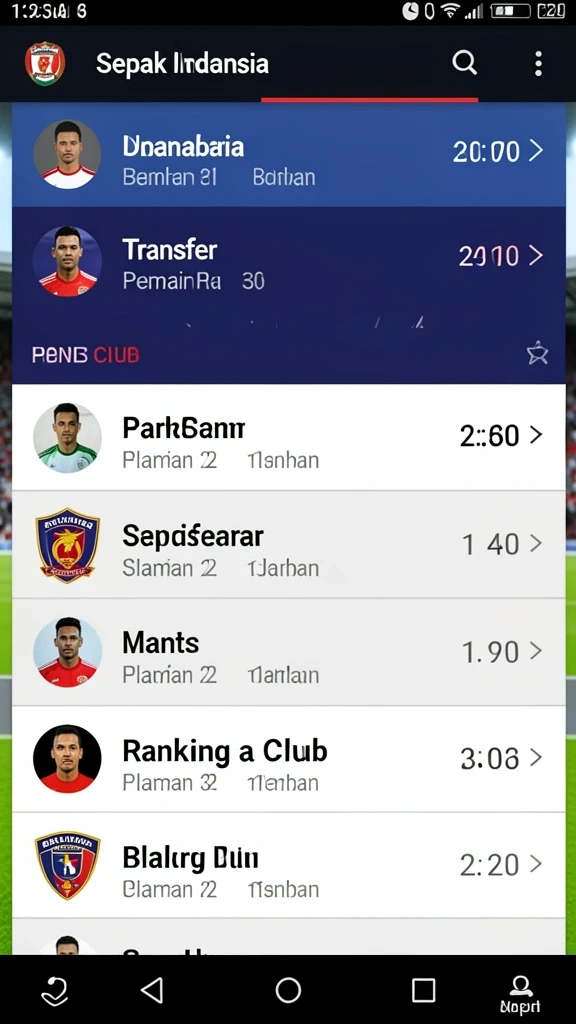Open the Dnanabaria row
This screenshot has width=576, height=1024.
point(289,155)
